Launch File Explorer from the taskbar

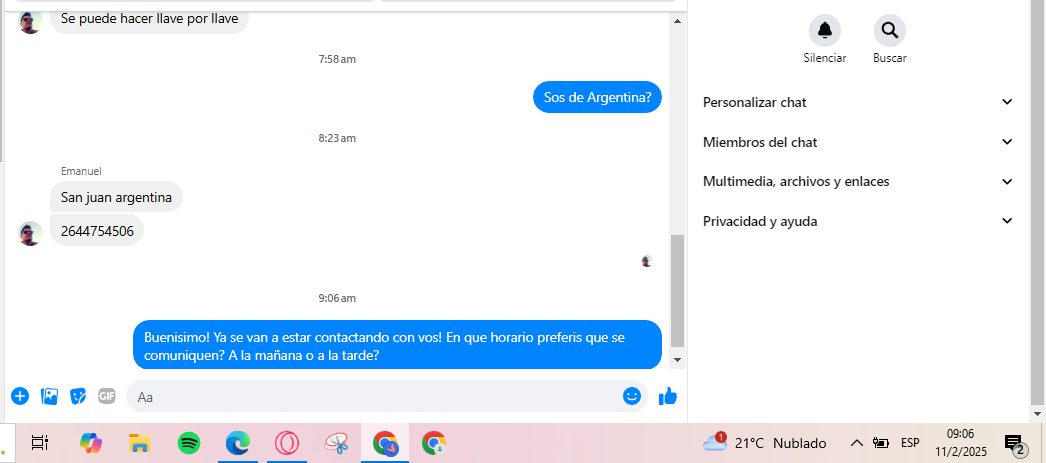[139, 442]
